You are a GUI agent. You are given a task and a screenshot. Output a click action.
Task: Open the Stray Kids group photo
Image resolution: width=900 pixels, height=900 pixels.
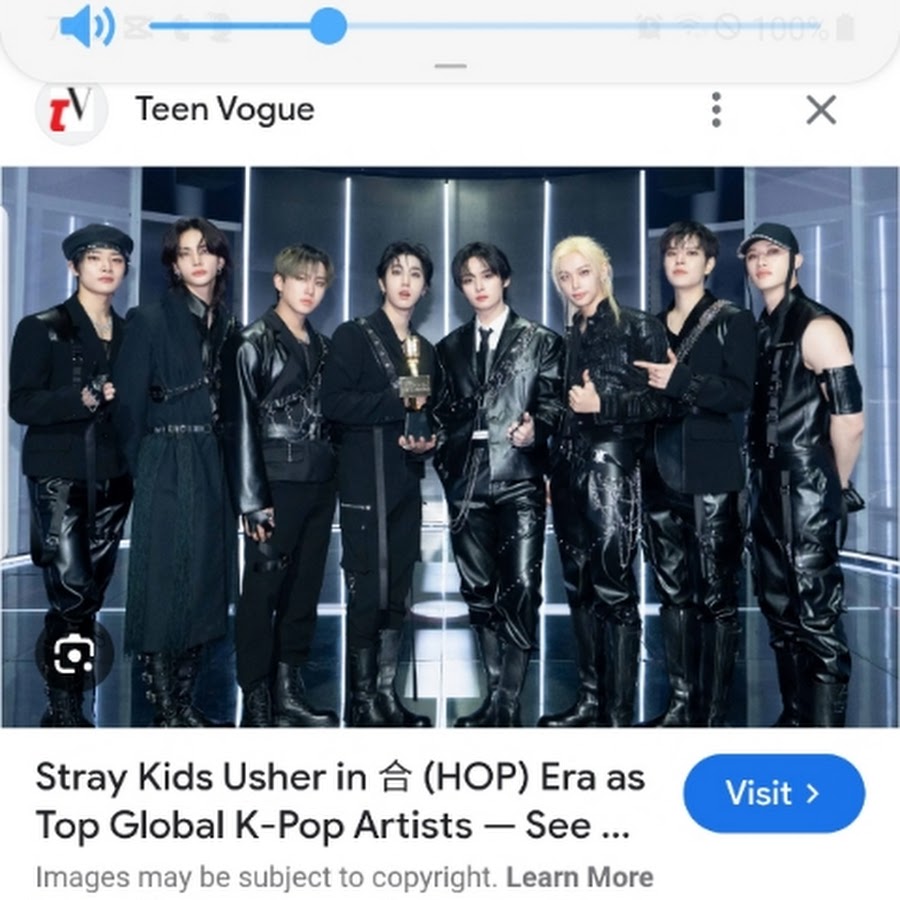[450, 445]
